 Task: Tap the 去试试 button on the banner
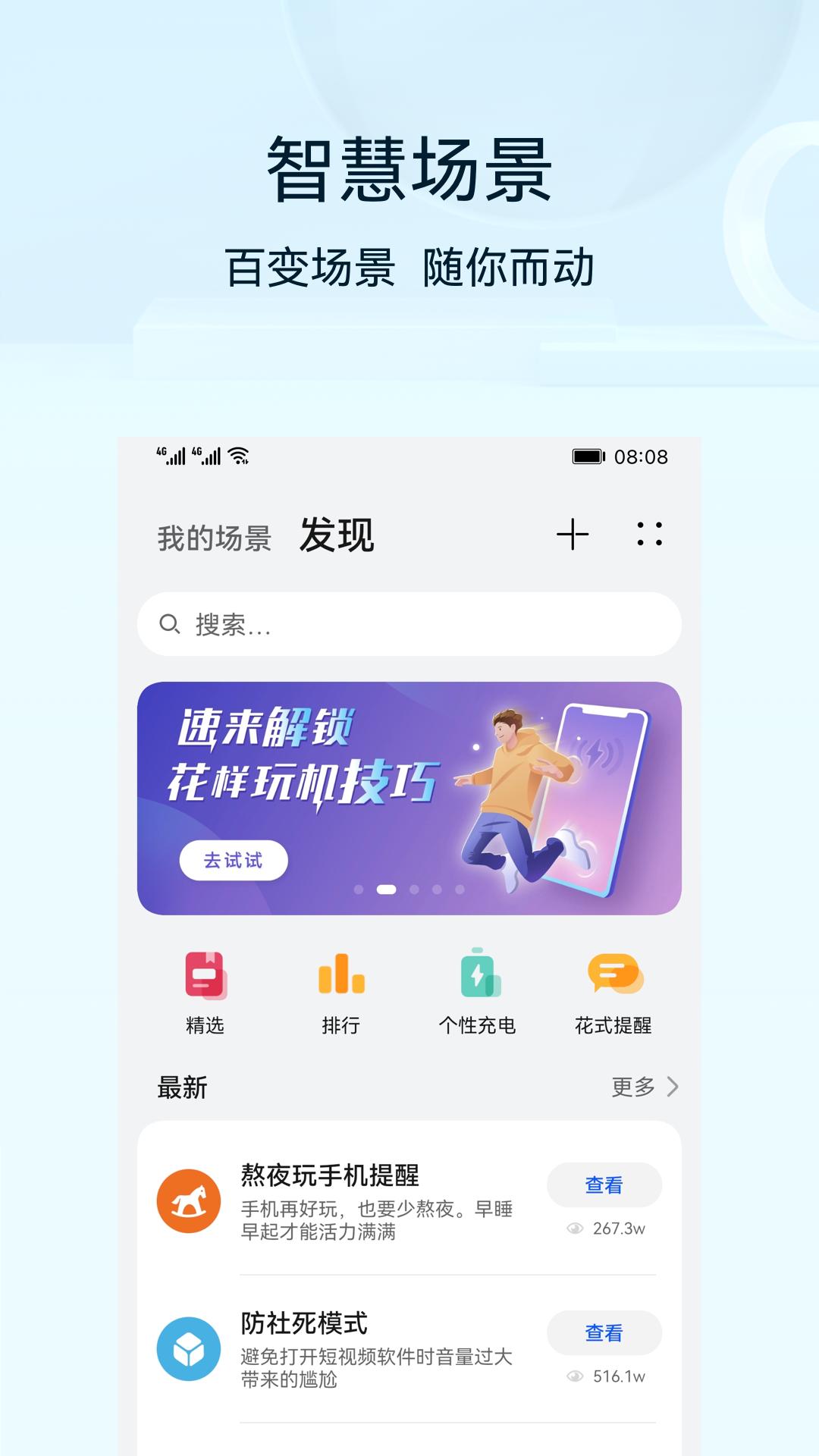tap(235, 861)
